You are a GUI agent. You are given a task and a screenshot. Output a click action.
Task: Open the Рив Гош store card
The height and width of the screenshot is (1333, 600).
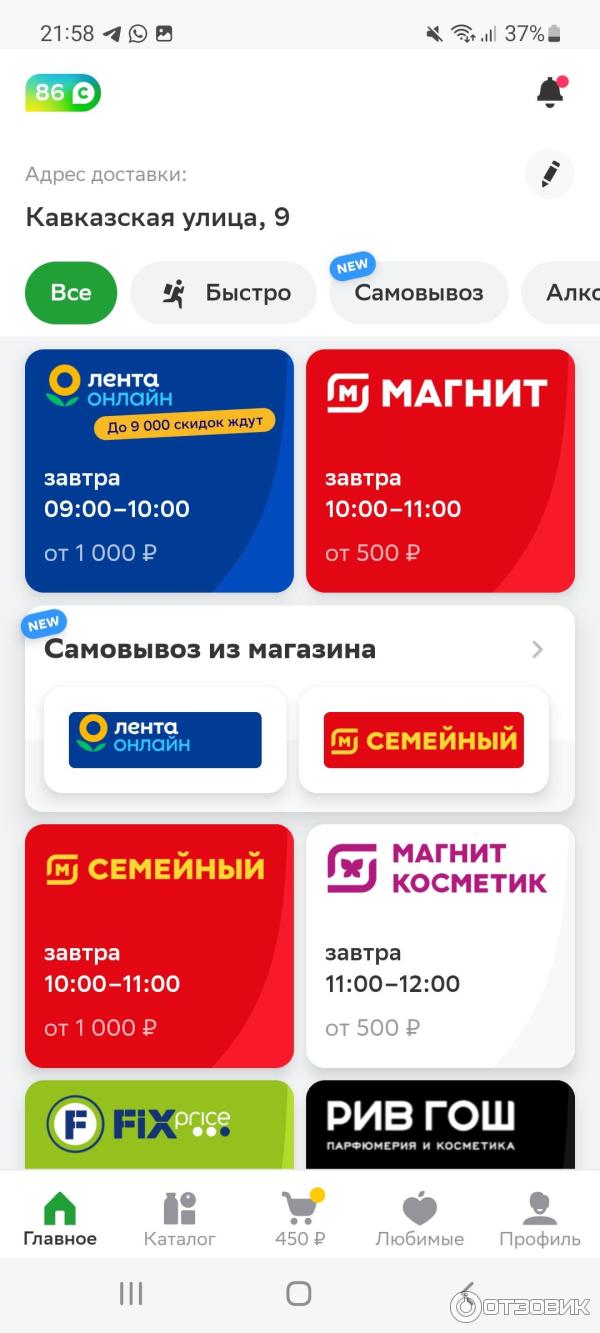440,1124
